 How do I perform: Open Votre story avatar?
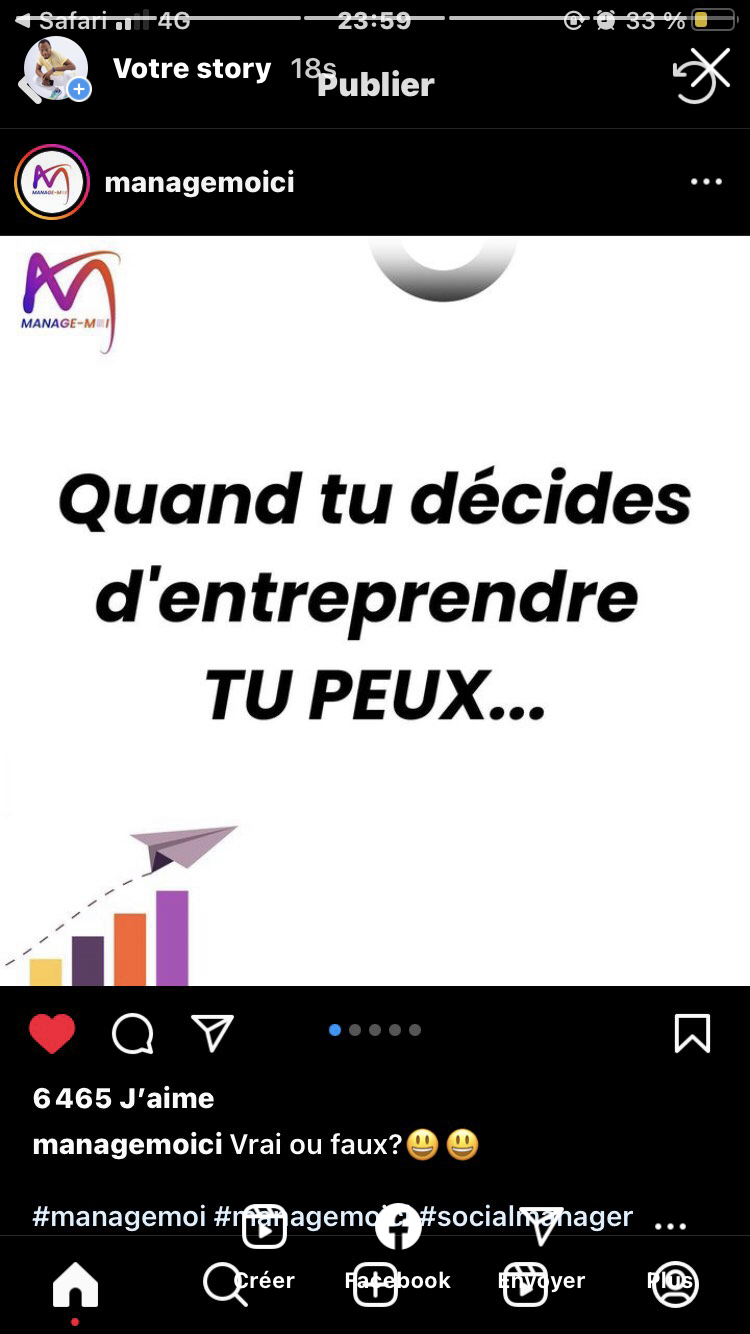56,68
